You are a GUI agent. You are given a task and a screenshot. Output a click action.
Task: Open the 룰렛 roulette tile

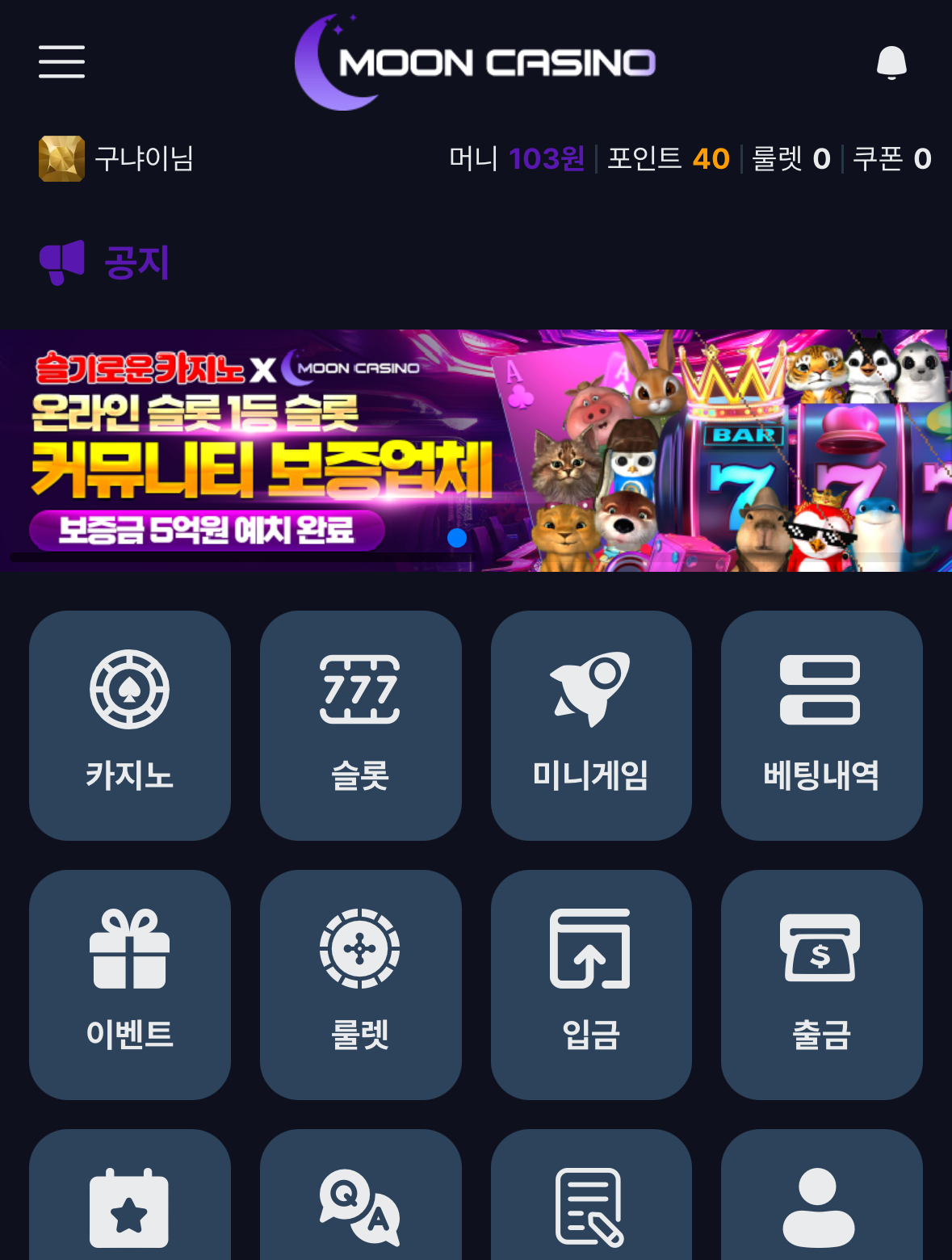(360, 984)
